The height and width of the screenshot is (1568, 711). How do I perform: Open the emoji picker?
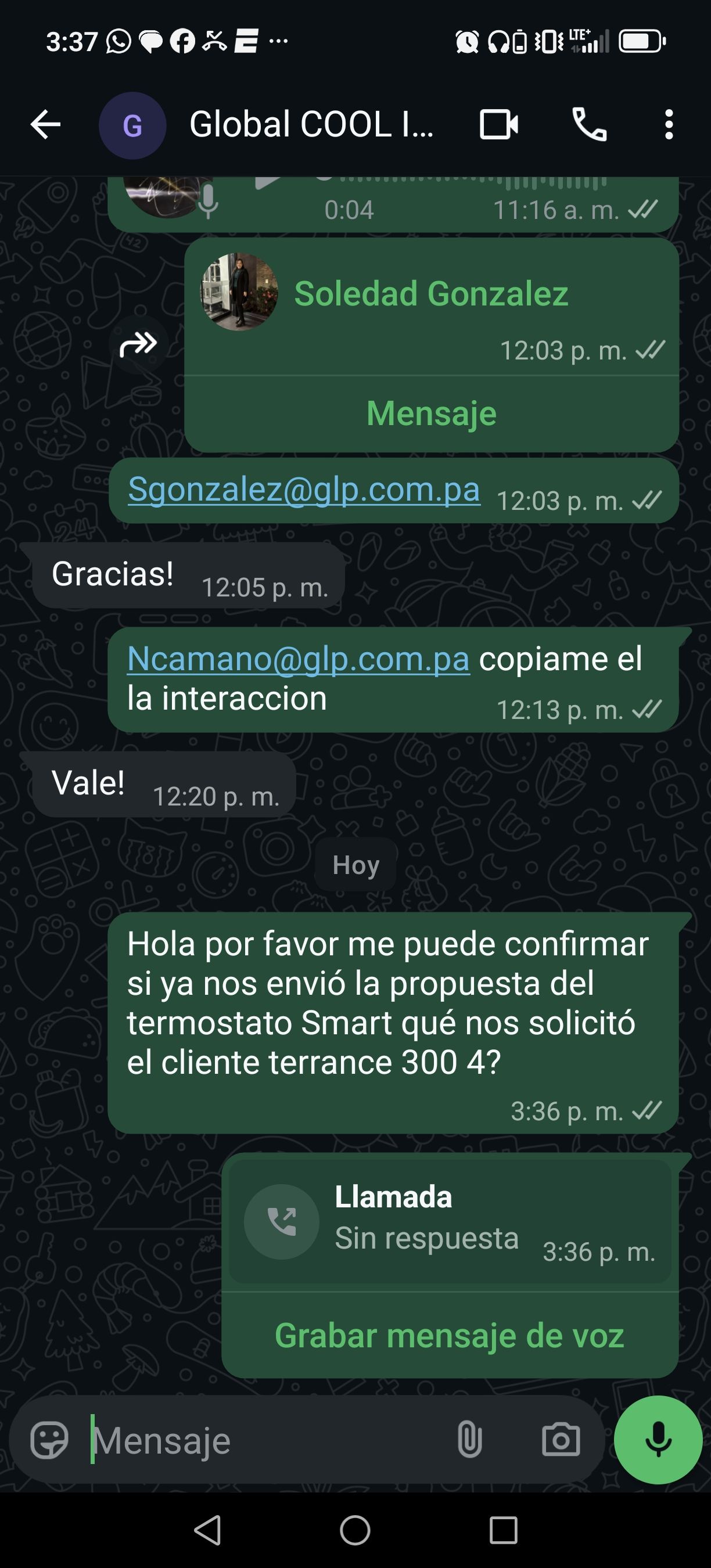pos(49,1441)
